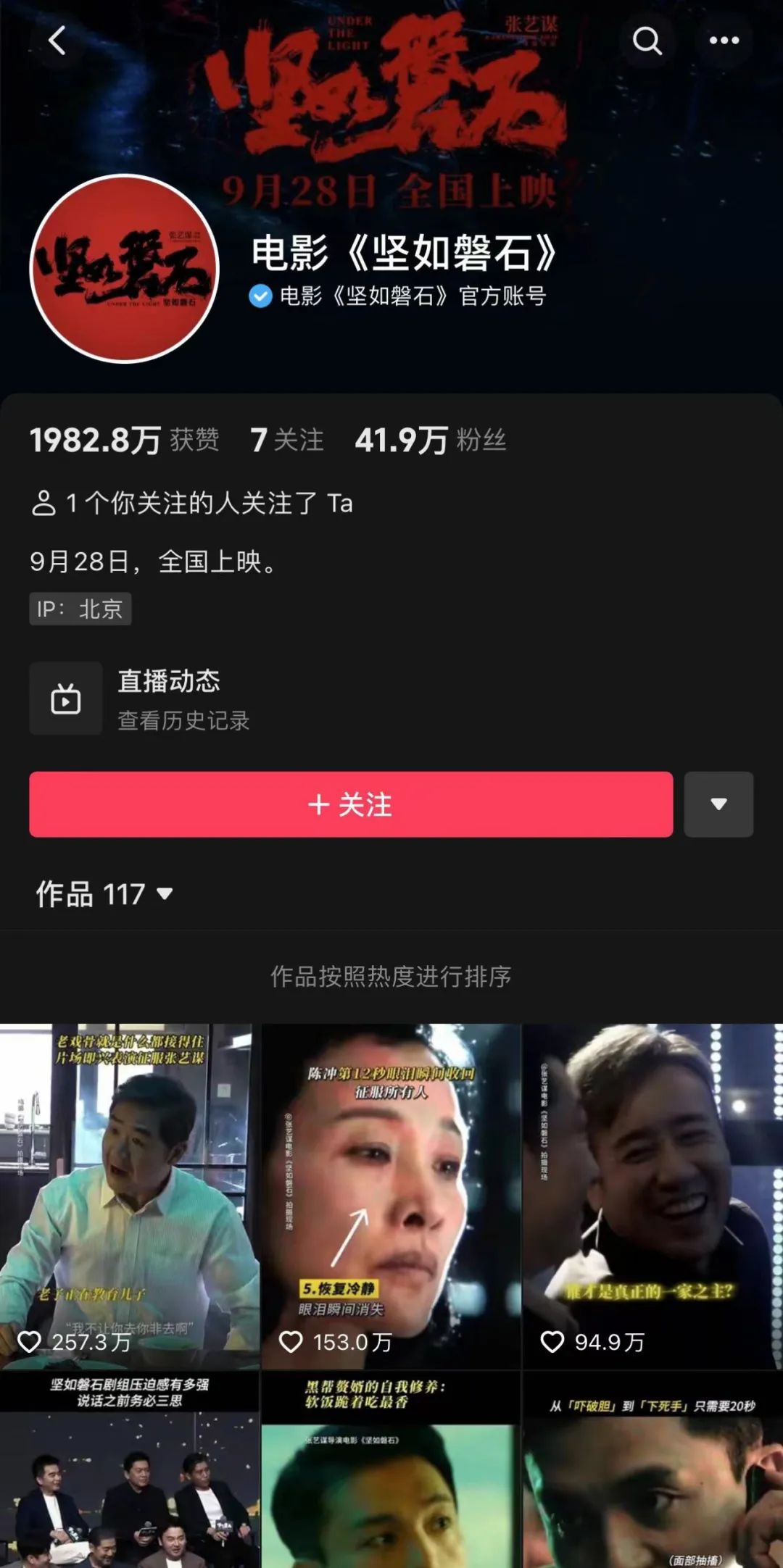Open 1个你关注的人关注了Ta mutual followers
The image size is (783, 1568).
tap(192, 503)
